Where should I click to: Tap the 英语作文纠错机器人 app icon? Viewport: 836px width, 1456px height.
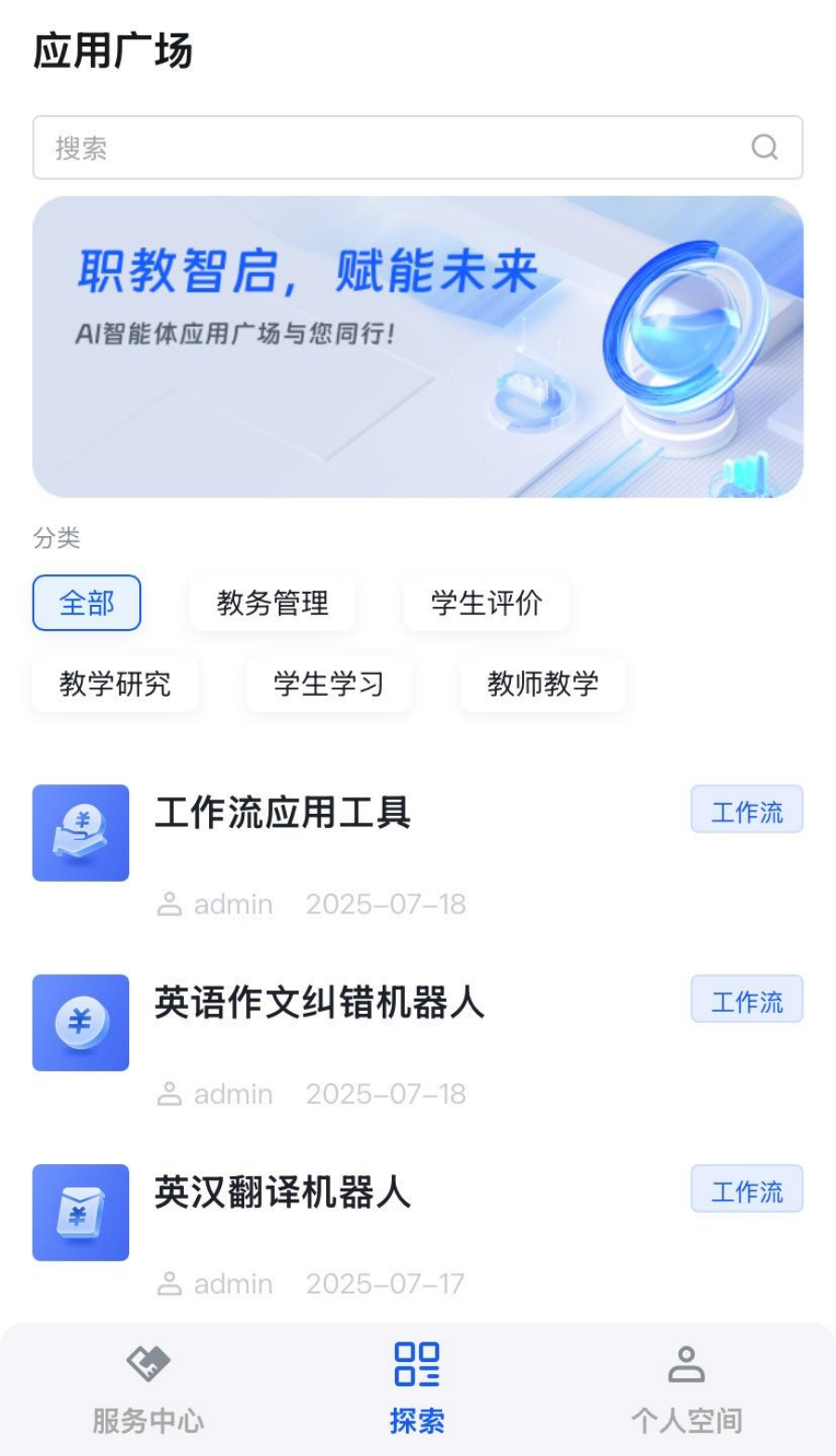[x=80, y=1023]
